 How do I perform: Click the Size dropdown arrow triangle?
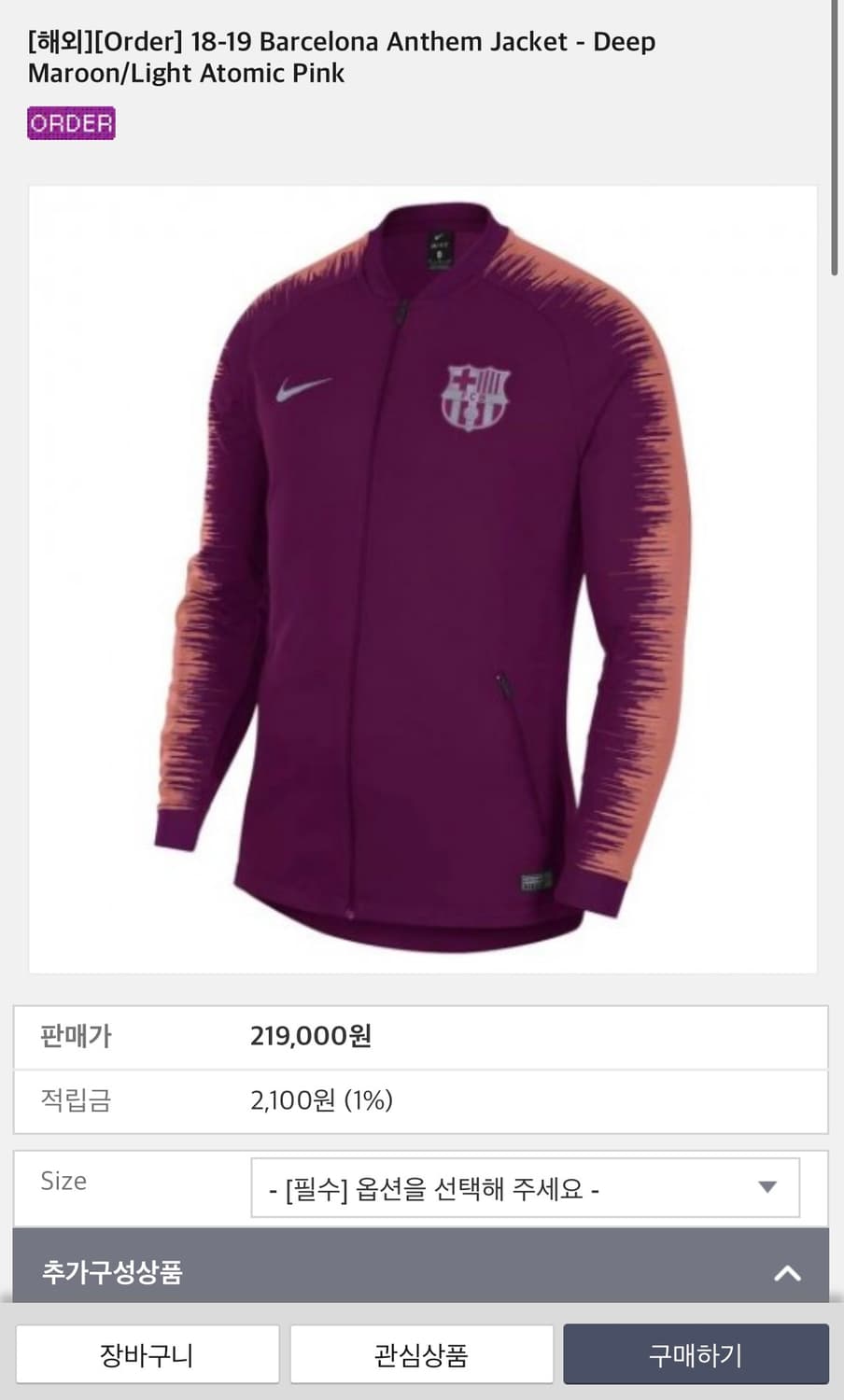(x=767, y=1187)
